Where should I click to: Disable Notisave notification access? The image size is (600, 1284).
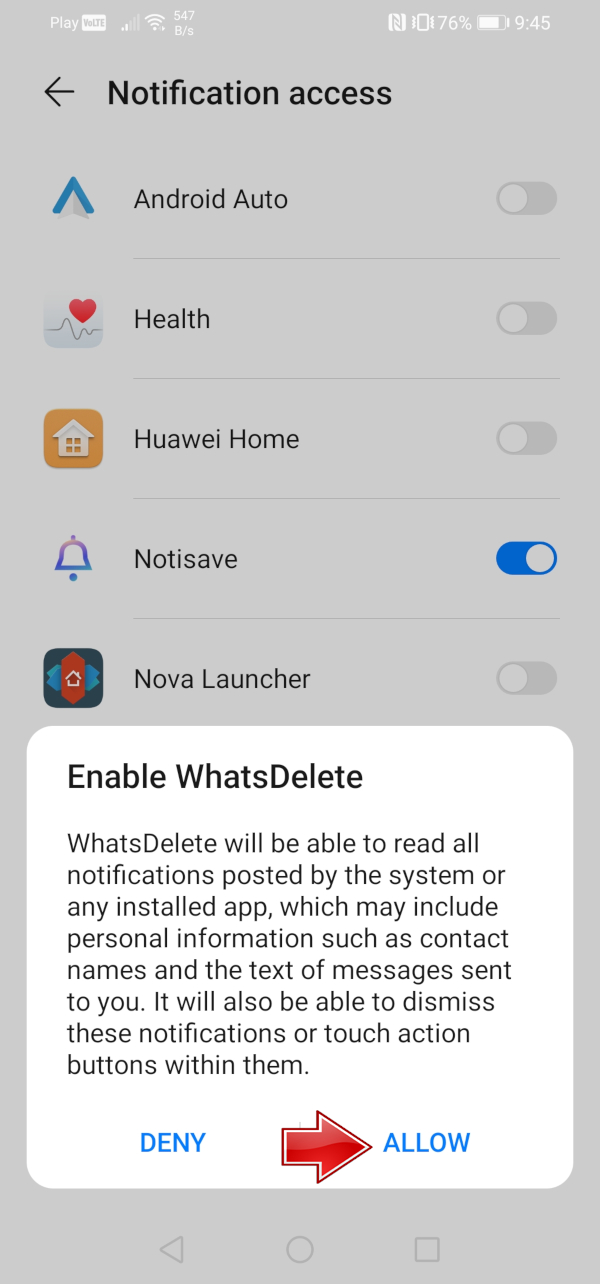click(x=526, y=559)
